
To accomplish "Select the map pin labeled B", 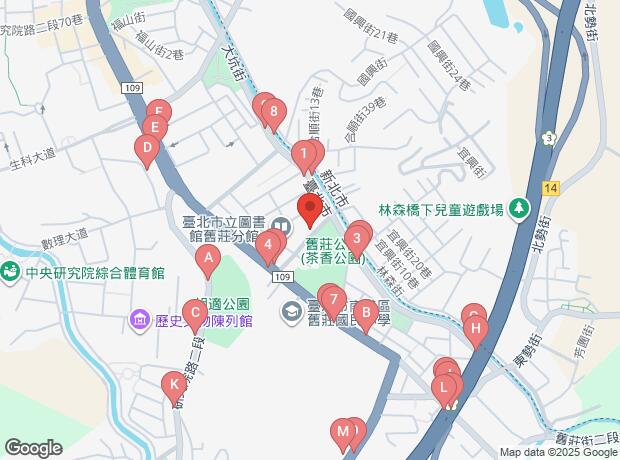I will tap(366, 315).
